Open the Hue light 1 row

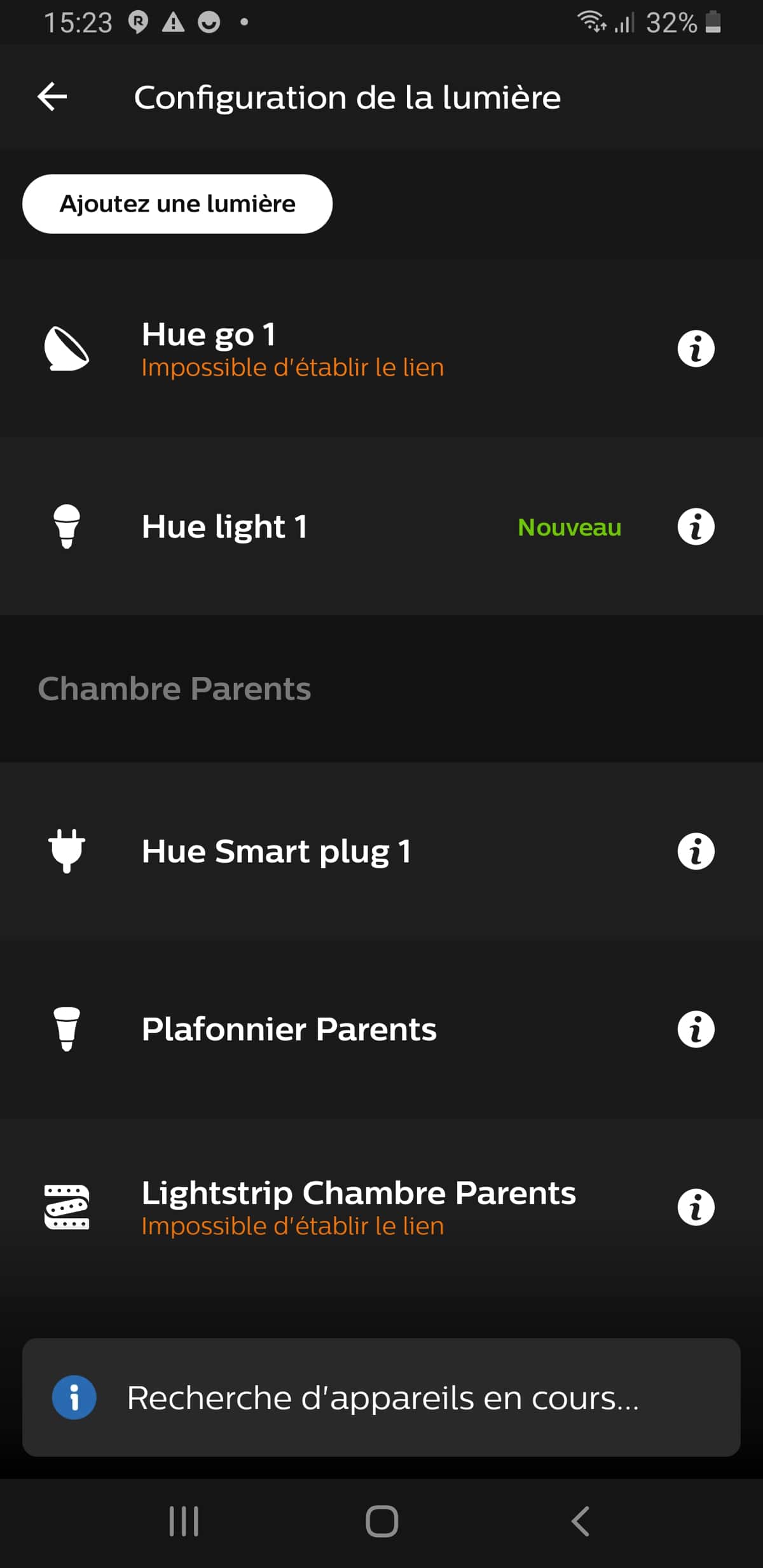point(381,526)
